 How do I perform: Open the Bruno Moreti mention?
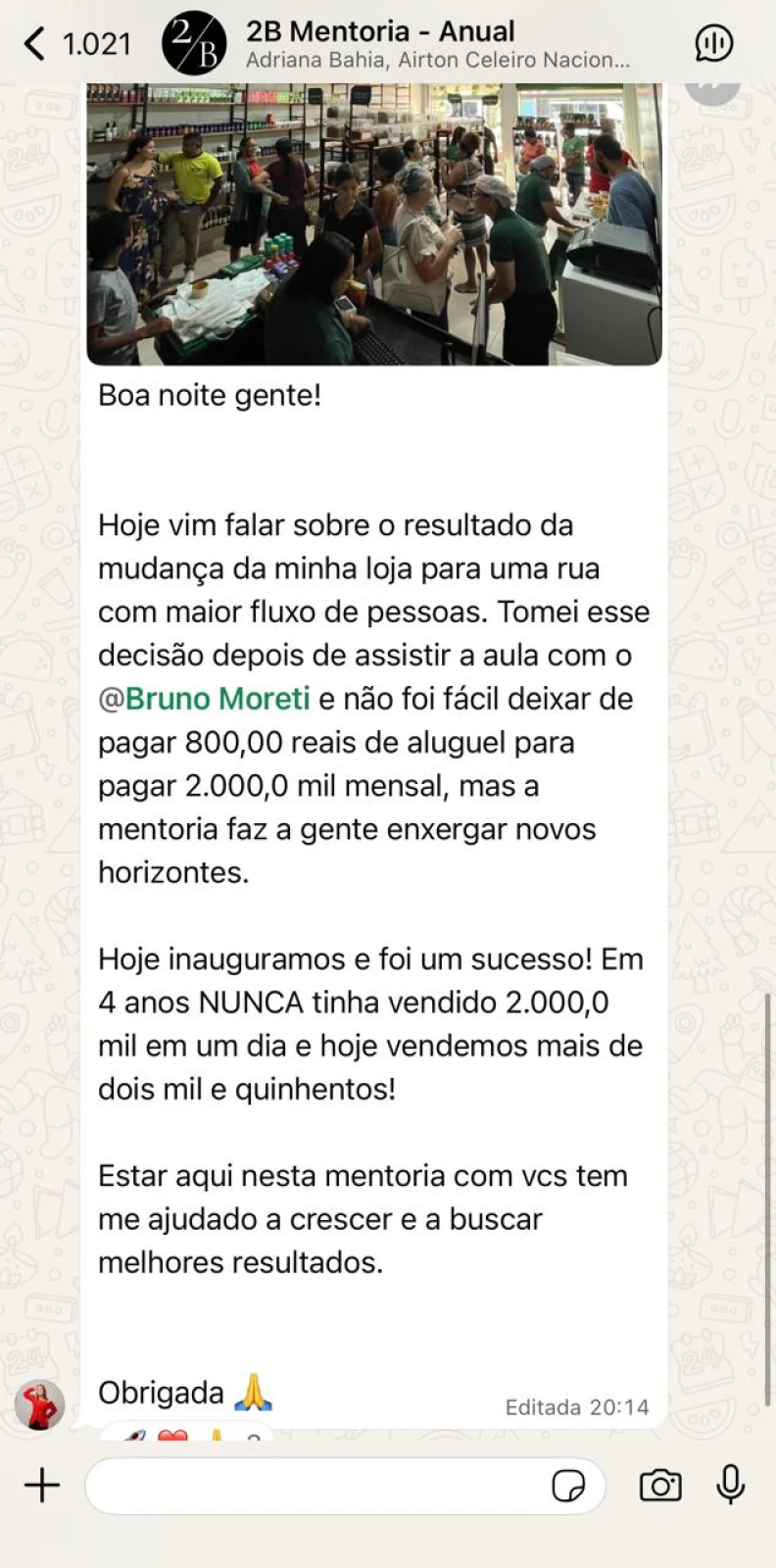(x=217, y=699)
